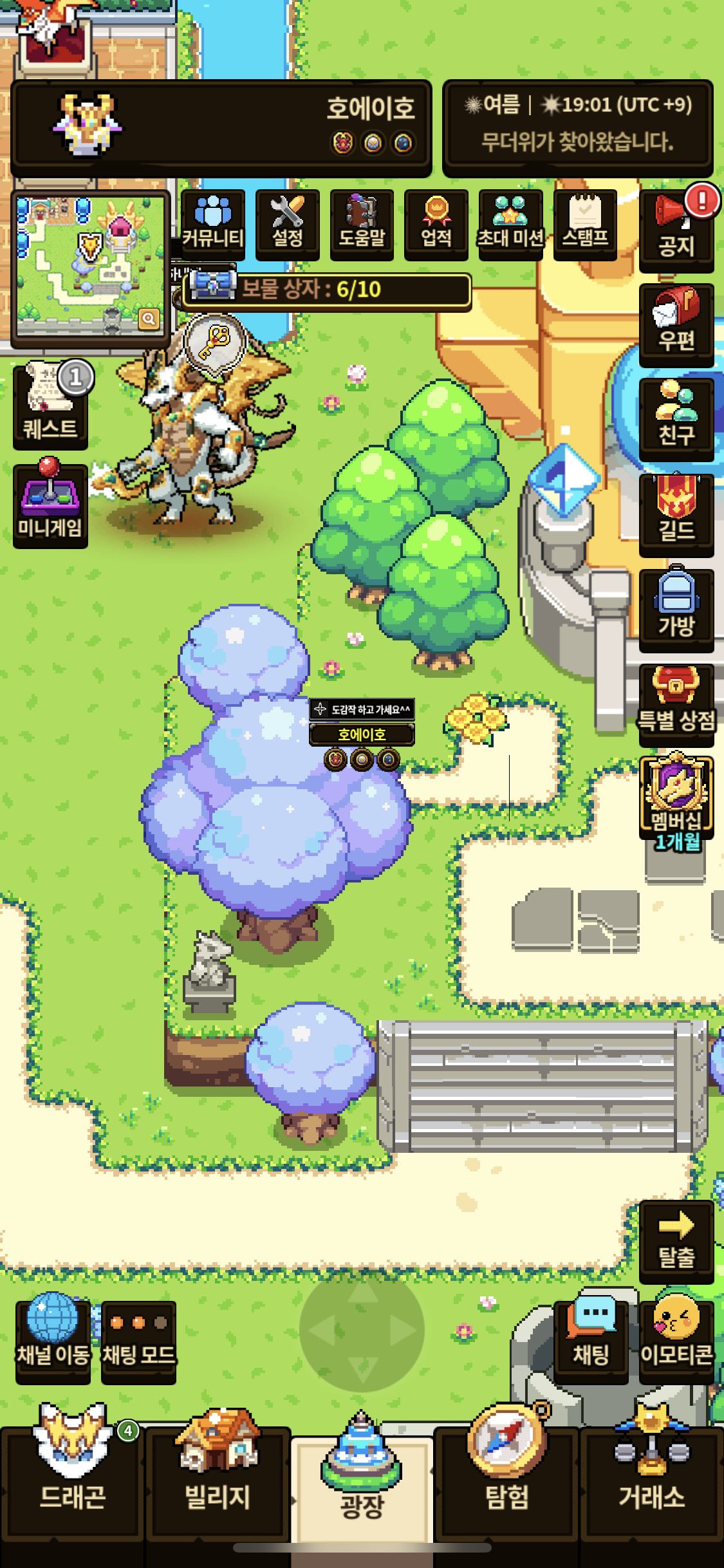The width and height of the screenshot is (724, 1568).
Task: Open the 채팅 chat window
Action: click(591, 1341)
